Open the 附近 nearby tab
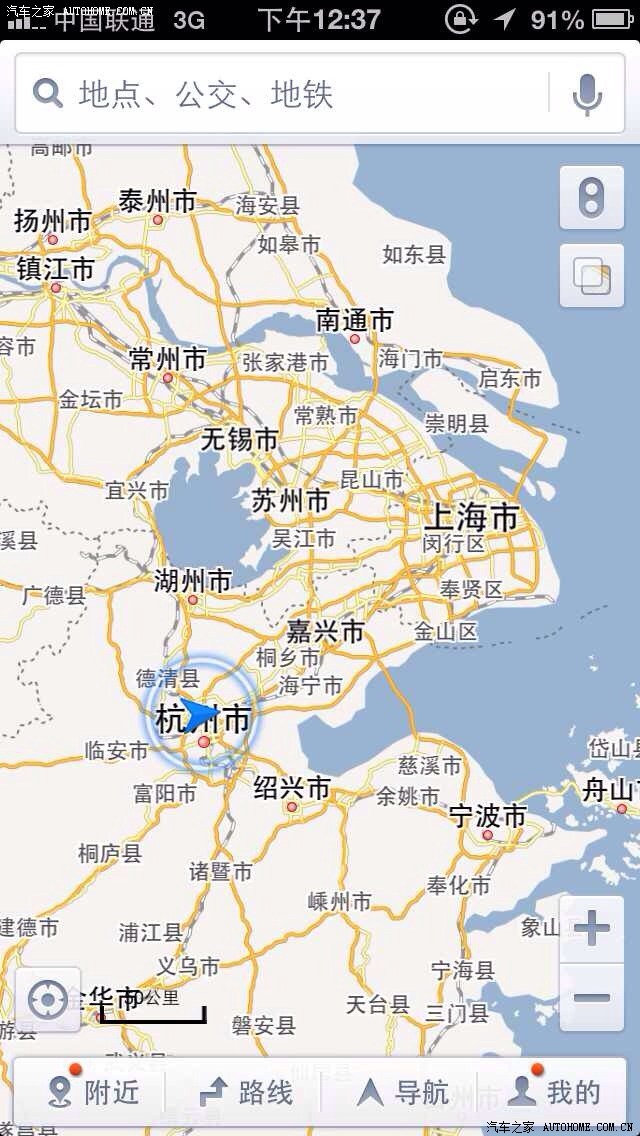The width and height of the screenshot is (640, 1136). (93, 1092)
